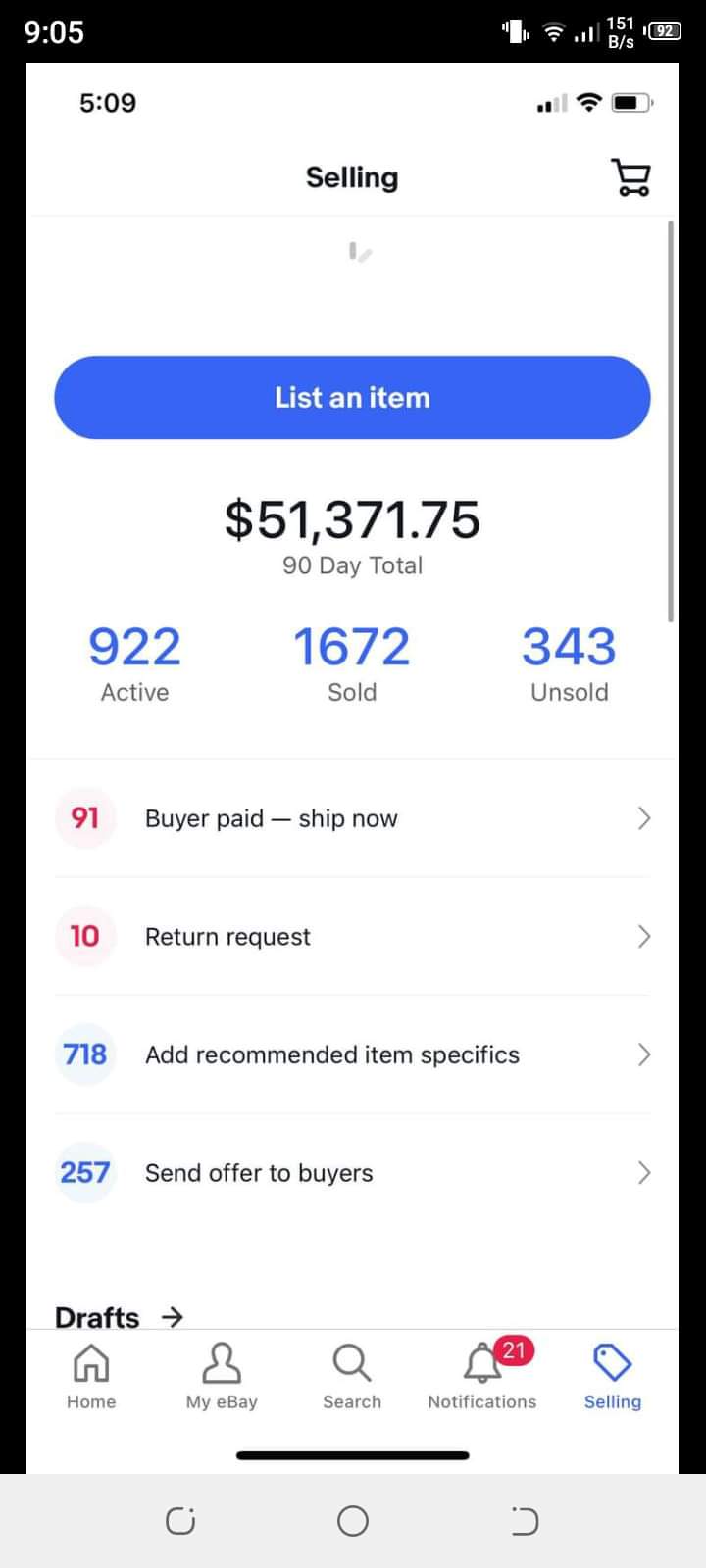Open Buyer paid — ship now orders
This screenshot has width=706, height=1568.
click(x=352, y=818)
